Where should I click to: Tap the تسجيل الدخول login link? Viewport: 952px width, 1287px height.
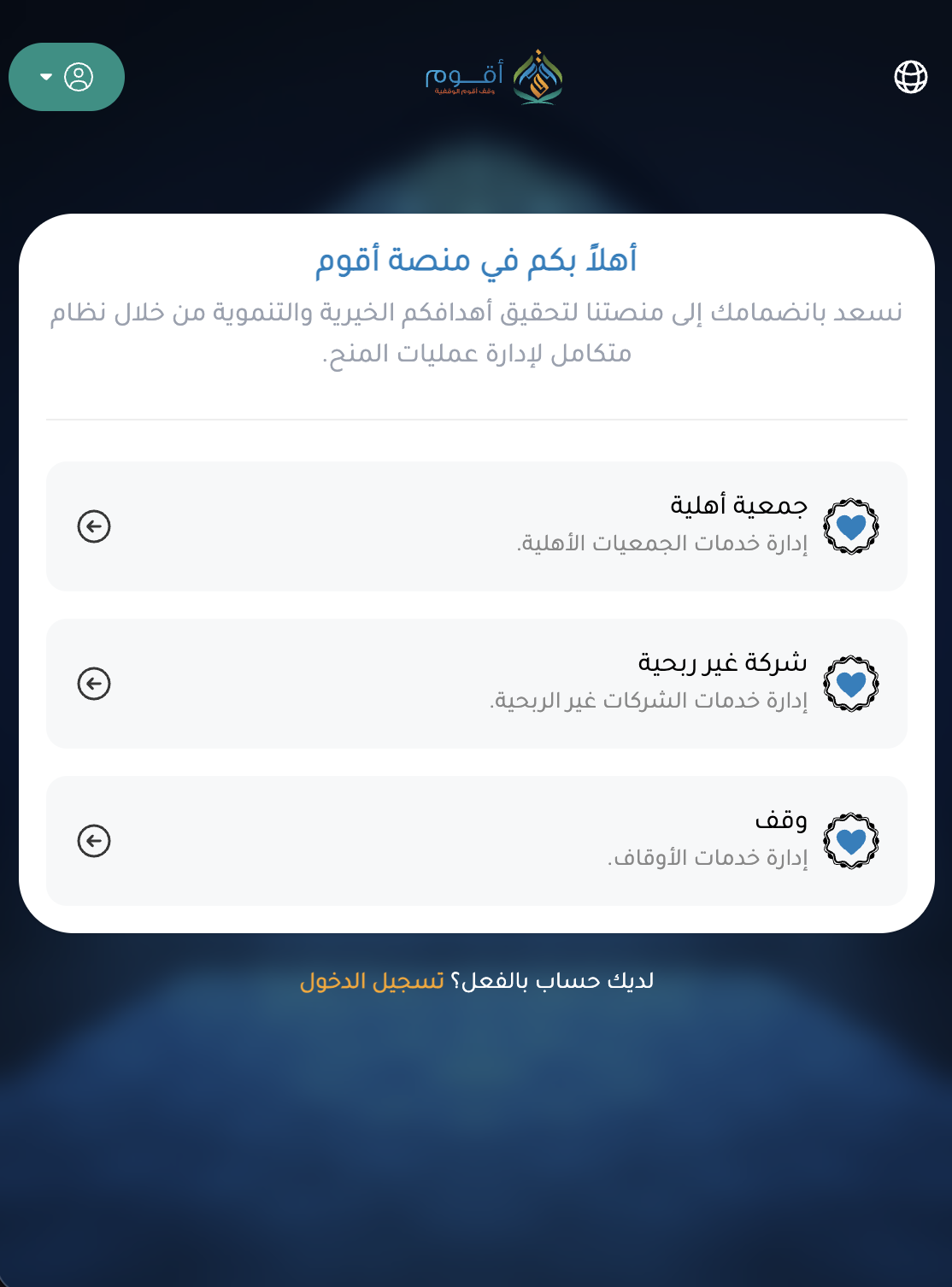pyautogui.click(x=372, y=980)
